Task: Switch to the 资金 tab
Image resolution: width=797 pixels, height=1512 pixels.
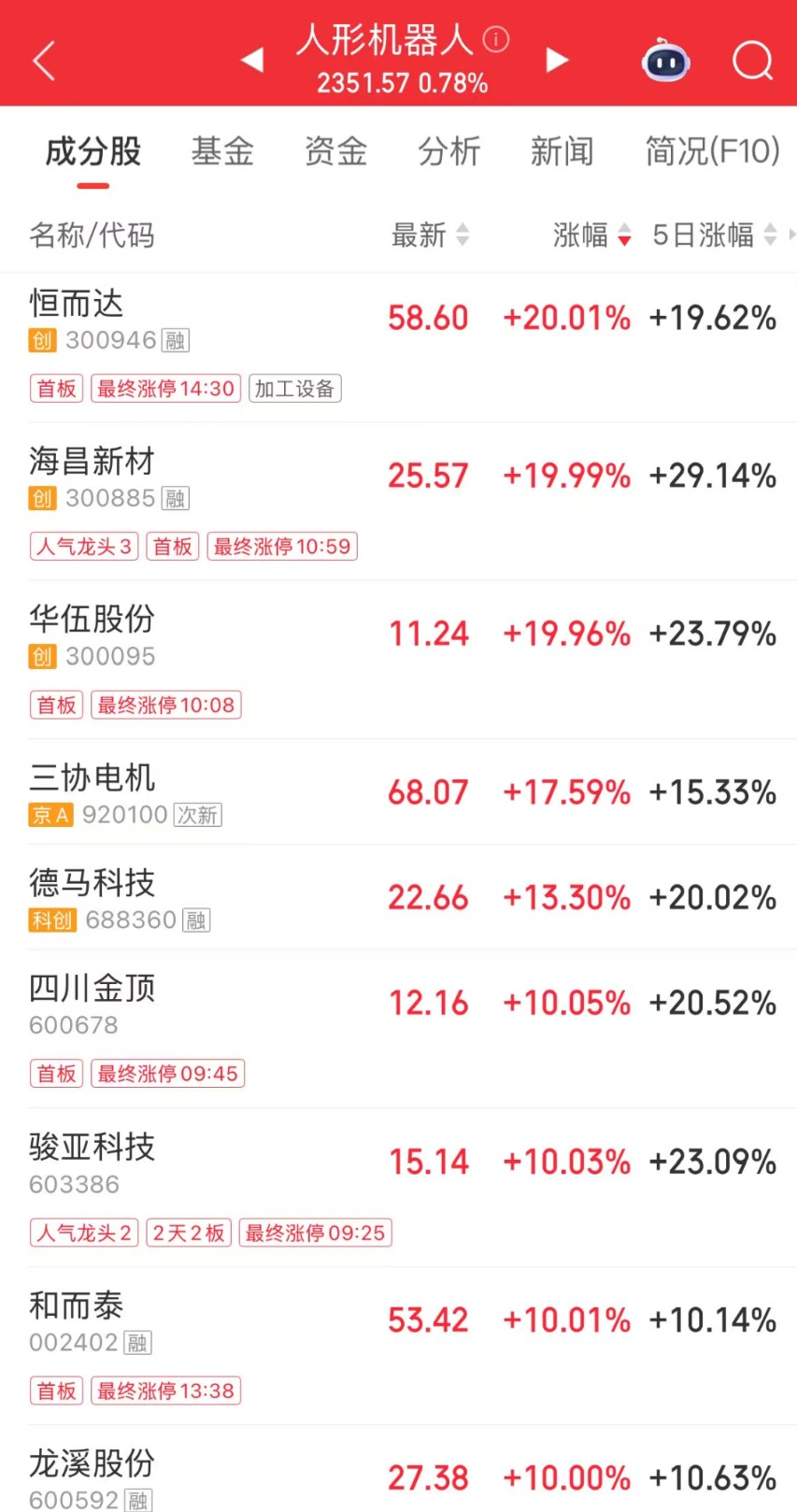Action: coord(335,151)
